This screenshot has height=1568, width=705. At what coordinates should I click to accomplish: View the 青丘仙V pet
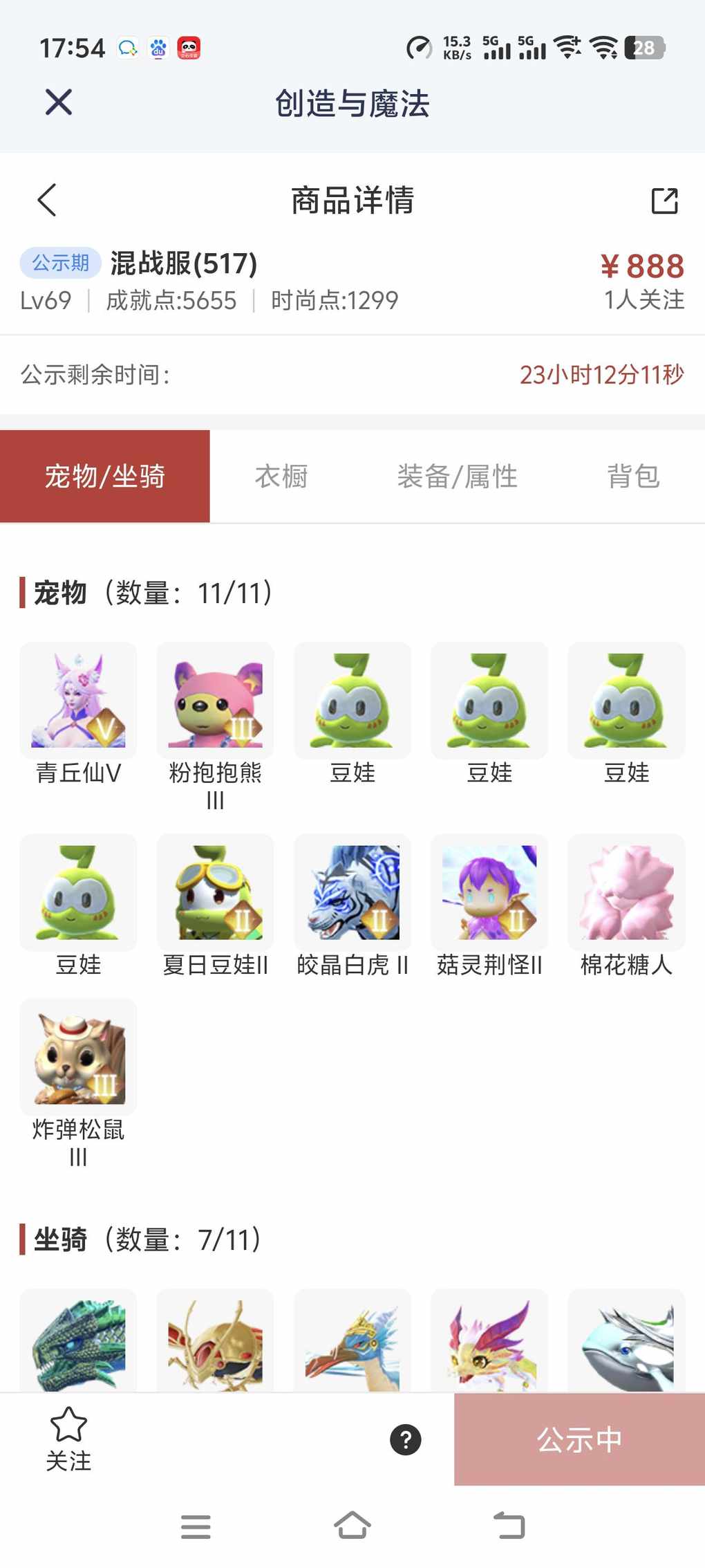coord(78,701)
